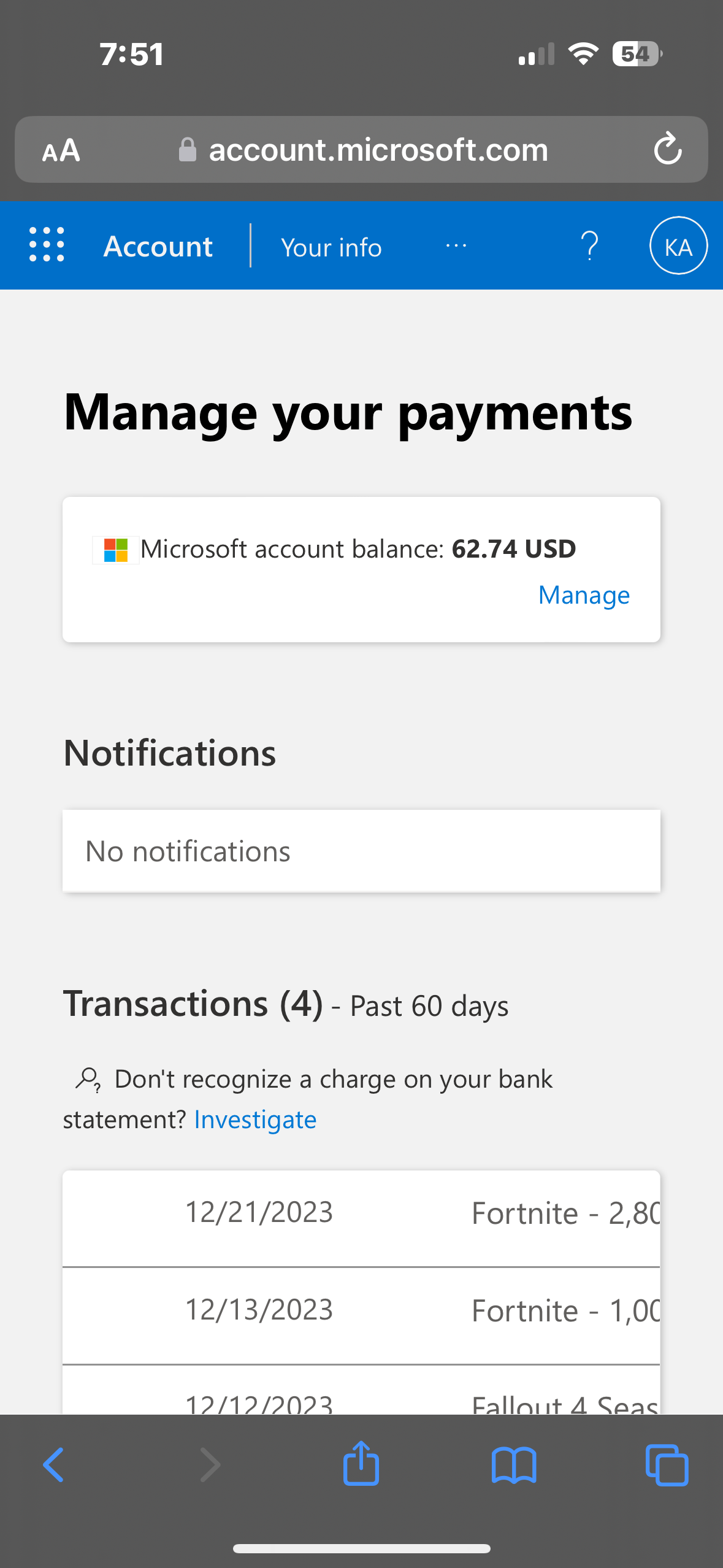Open the Microsoft apps grid launcher
The width and height of the screenshot is (723, 1568).
pos(47,245)
